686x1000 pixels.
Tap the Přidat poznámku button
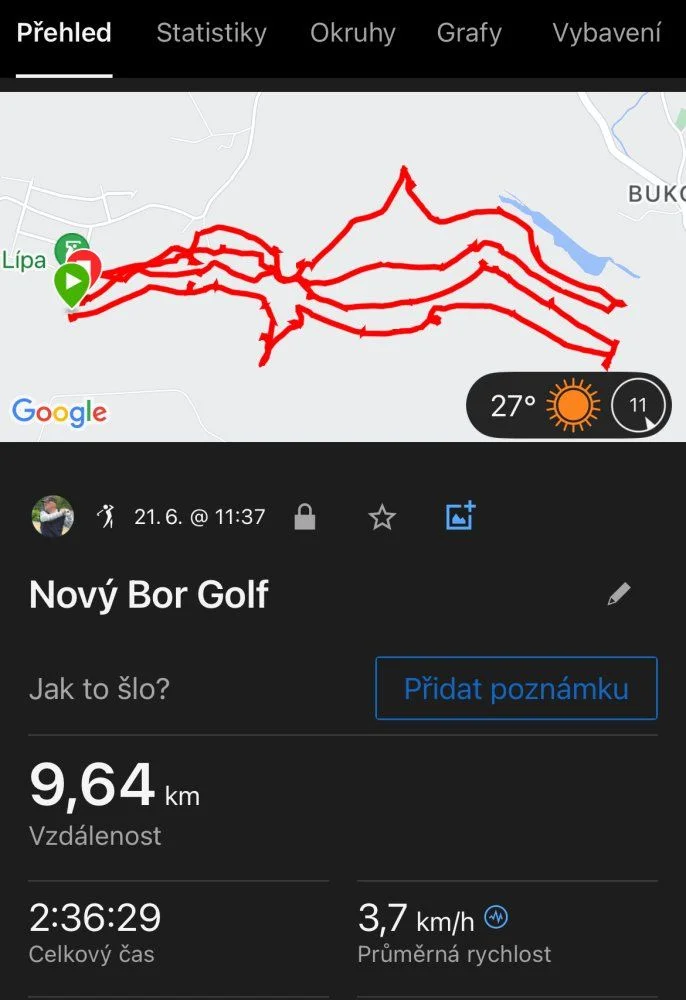516,688
